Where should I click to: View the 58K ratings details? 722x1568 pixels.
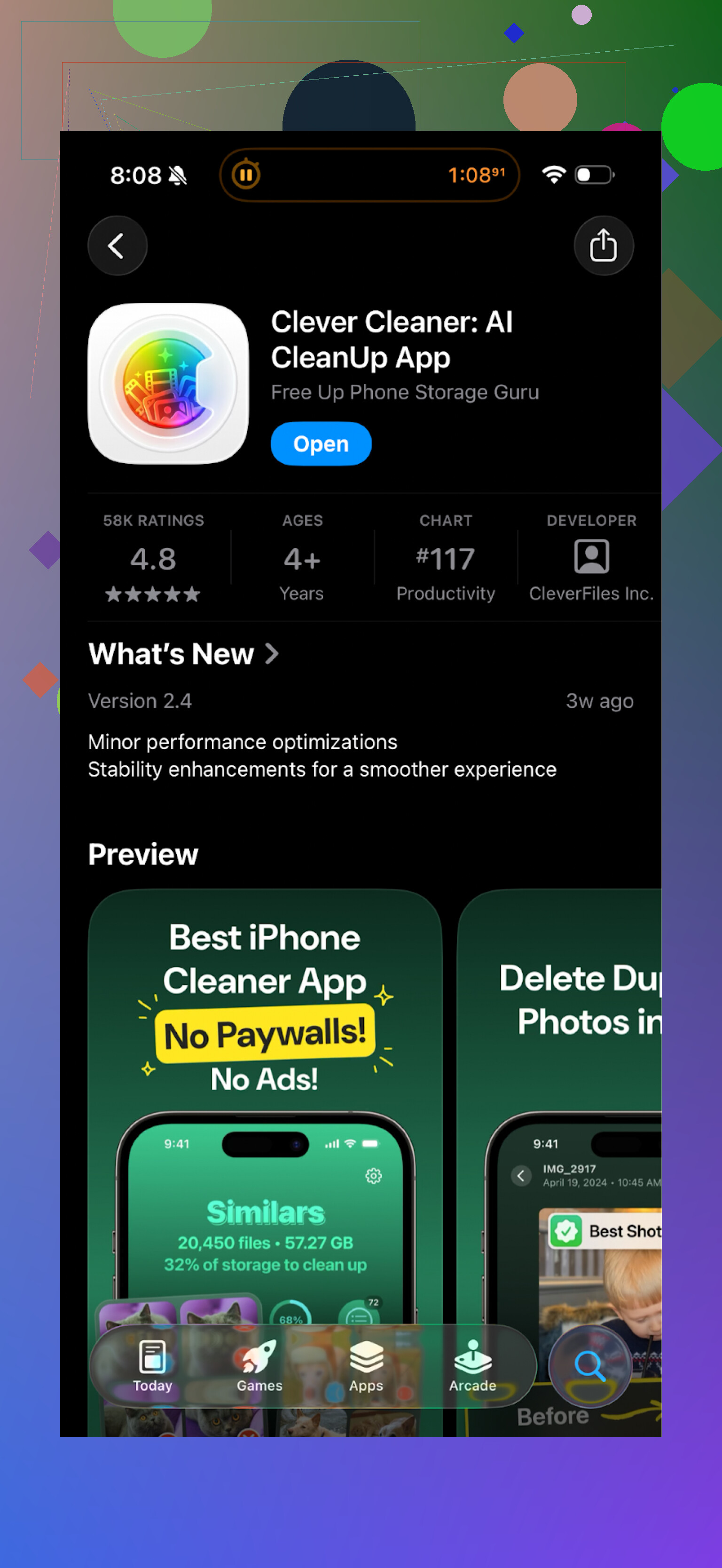click(x=153, y=558)
